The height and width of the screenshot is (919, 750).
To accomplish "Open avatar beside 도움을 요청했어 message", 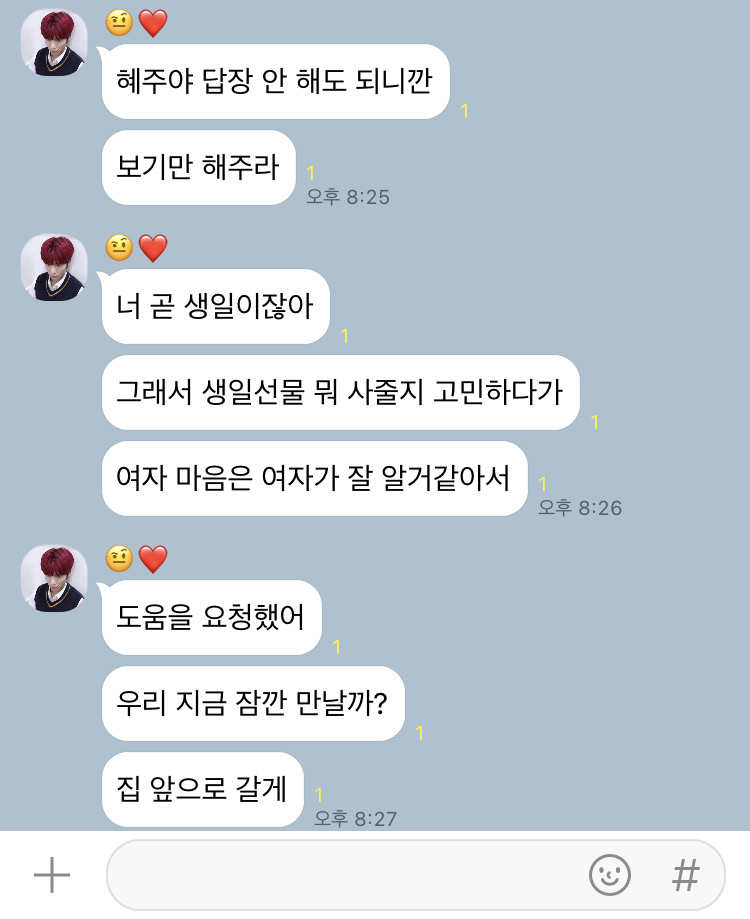I will click(54, 578).
